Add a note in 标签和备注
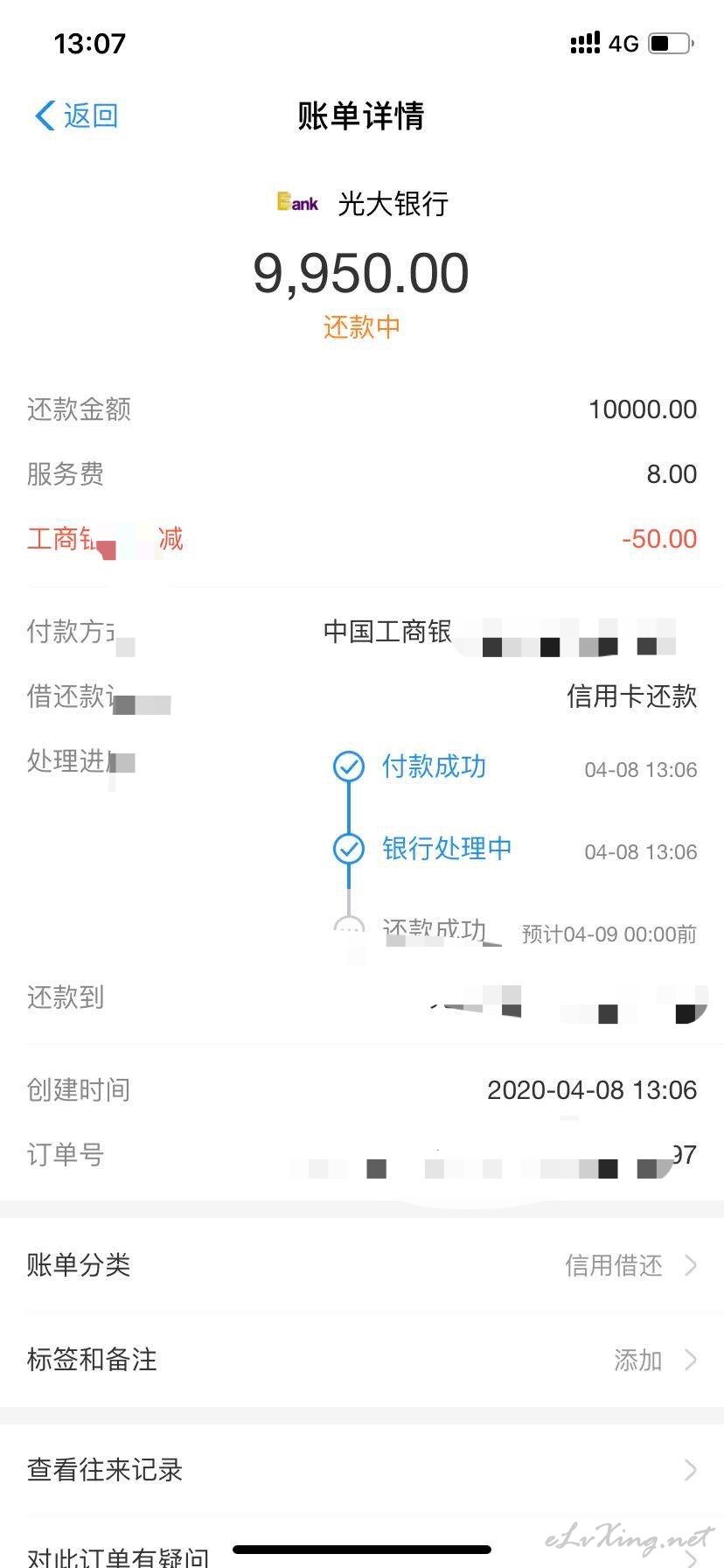Screen dimensions: 724x1568 [362, 1360]
